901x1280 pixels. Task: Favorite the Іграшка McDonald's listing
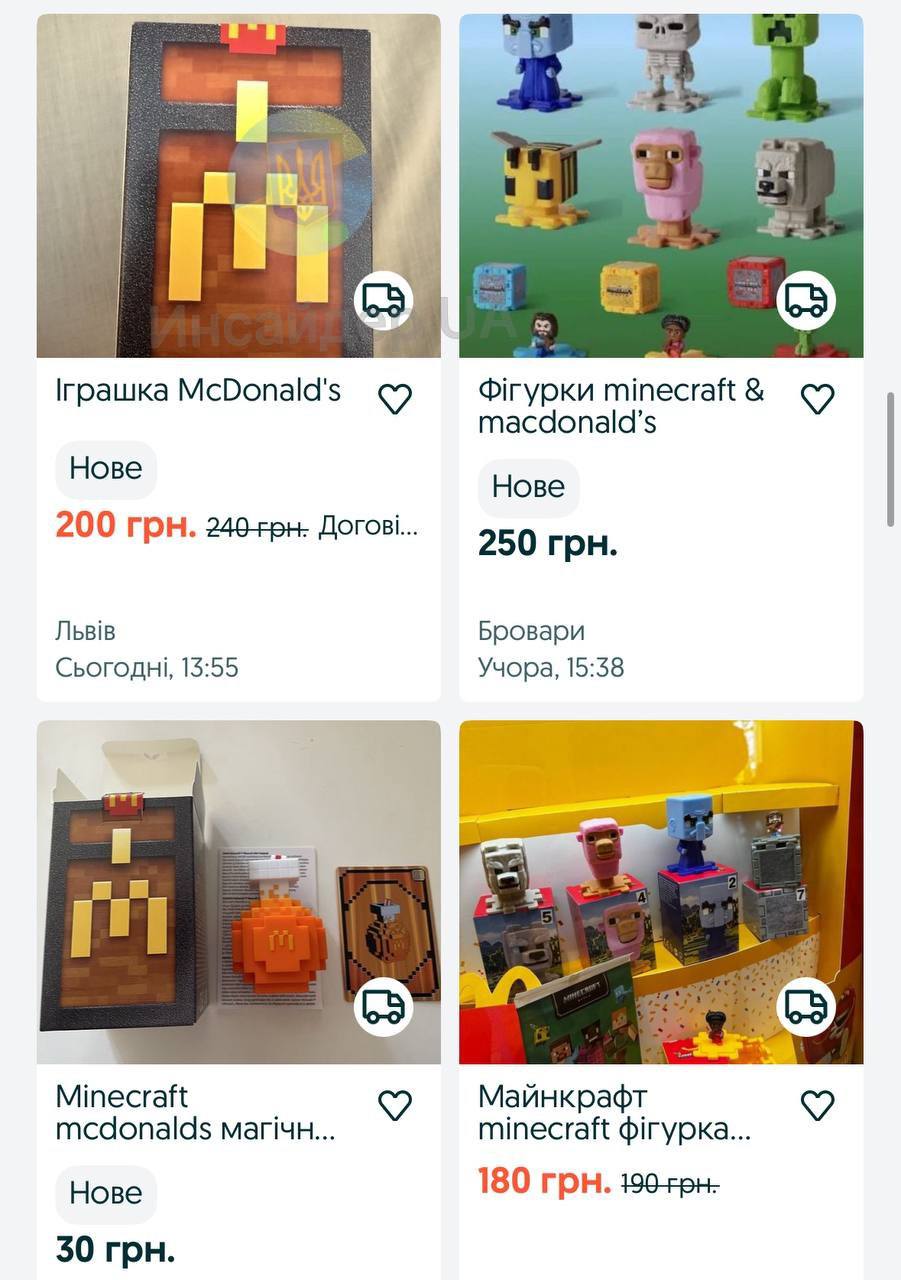(395, 399)
